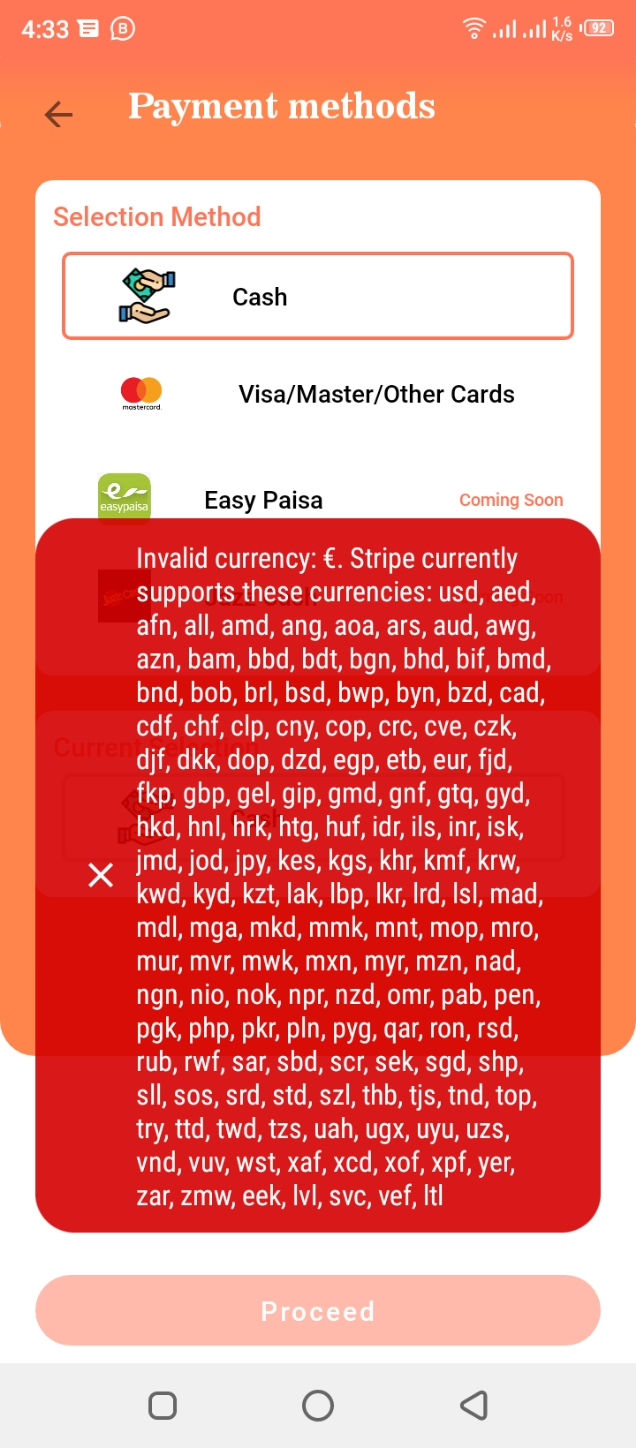Tap the Proceed button

(x=317, y=1310)
